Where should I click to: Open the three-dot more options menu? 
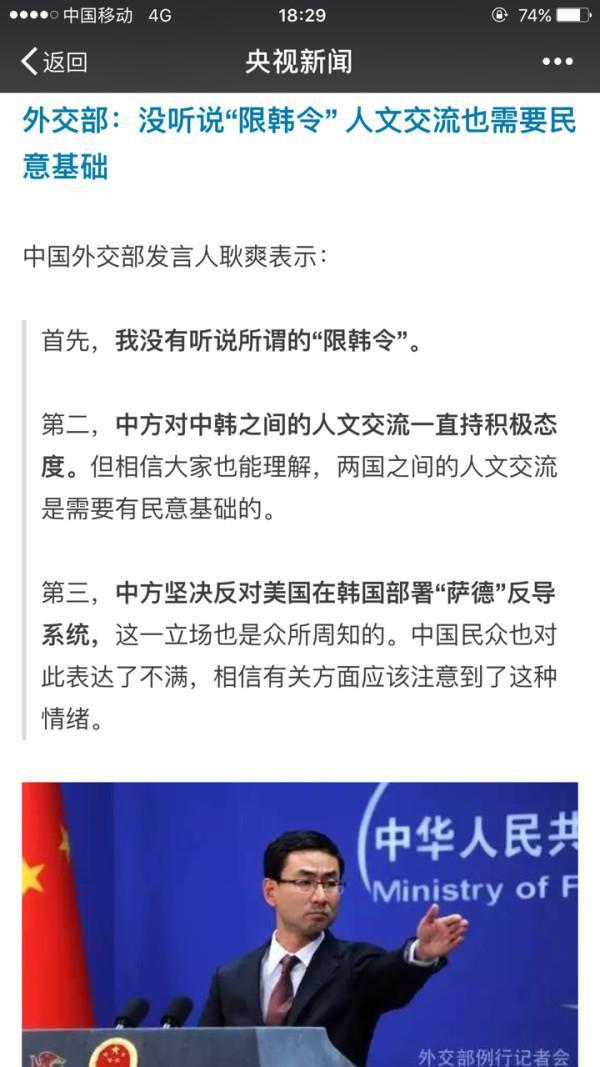[x=557, y=62]
